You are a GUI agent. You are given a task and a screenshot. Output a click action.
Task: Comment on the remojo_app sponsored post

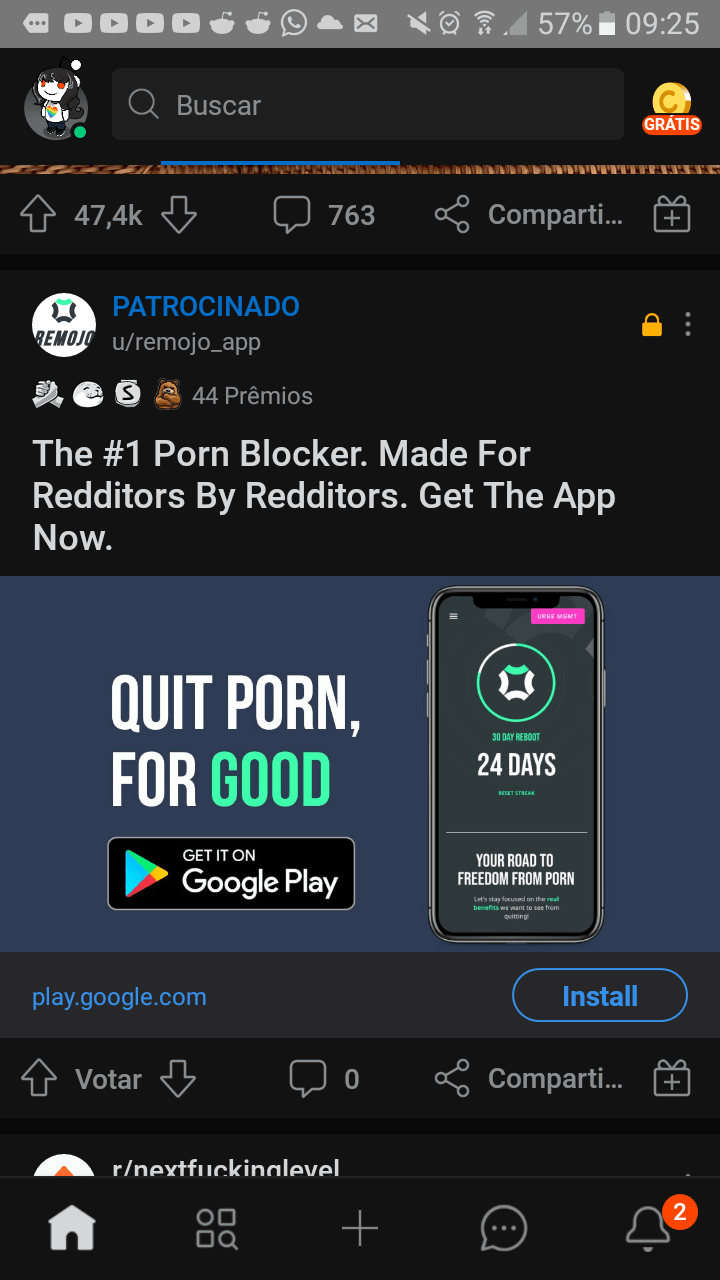(323, 1079)
